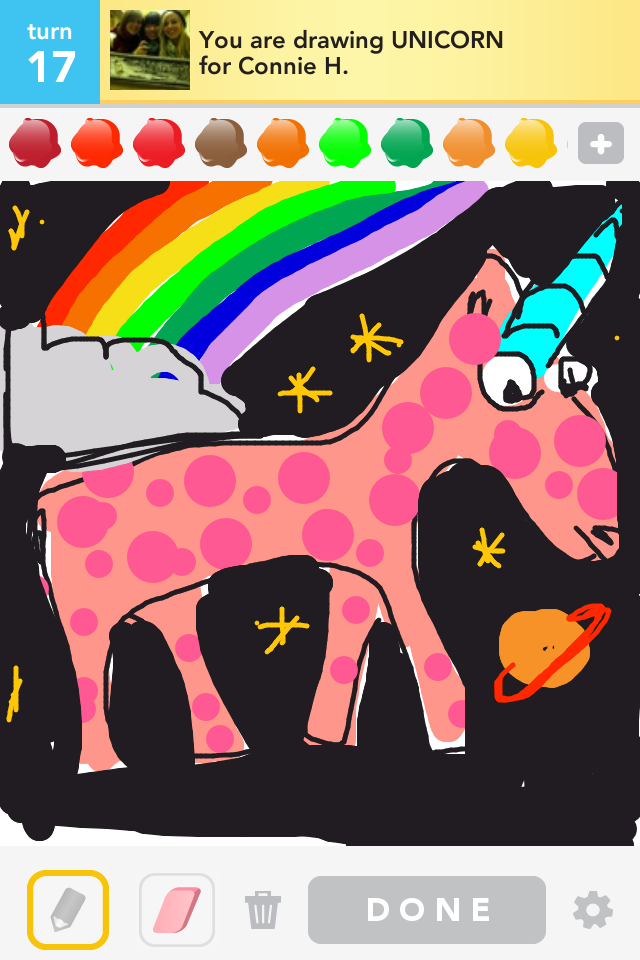
Task: Add more colors with the plus button
Action: (x=600, y=144)
